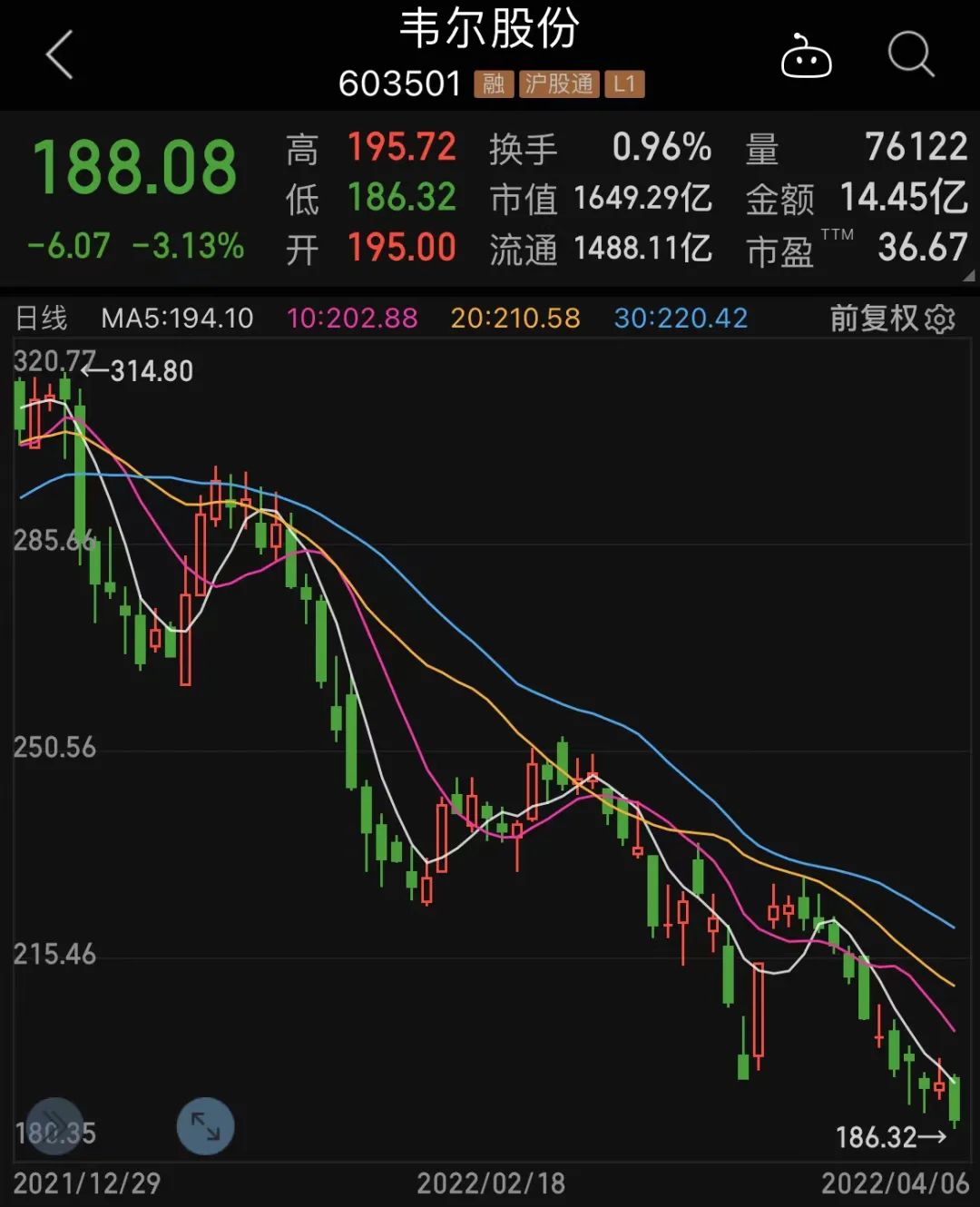Expand the quote details panel corner
This screenshot has height=1207, width=980.
968,276
